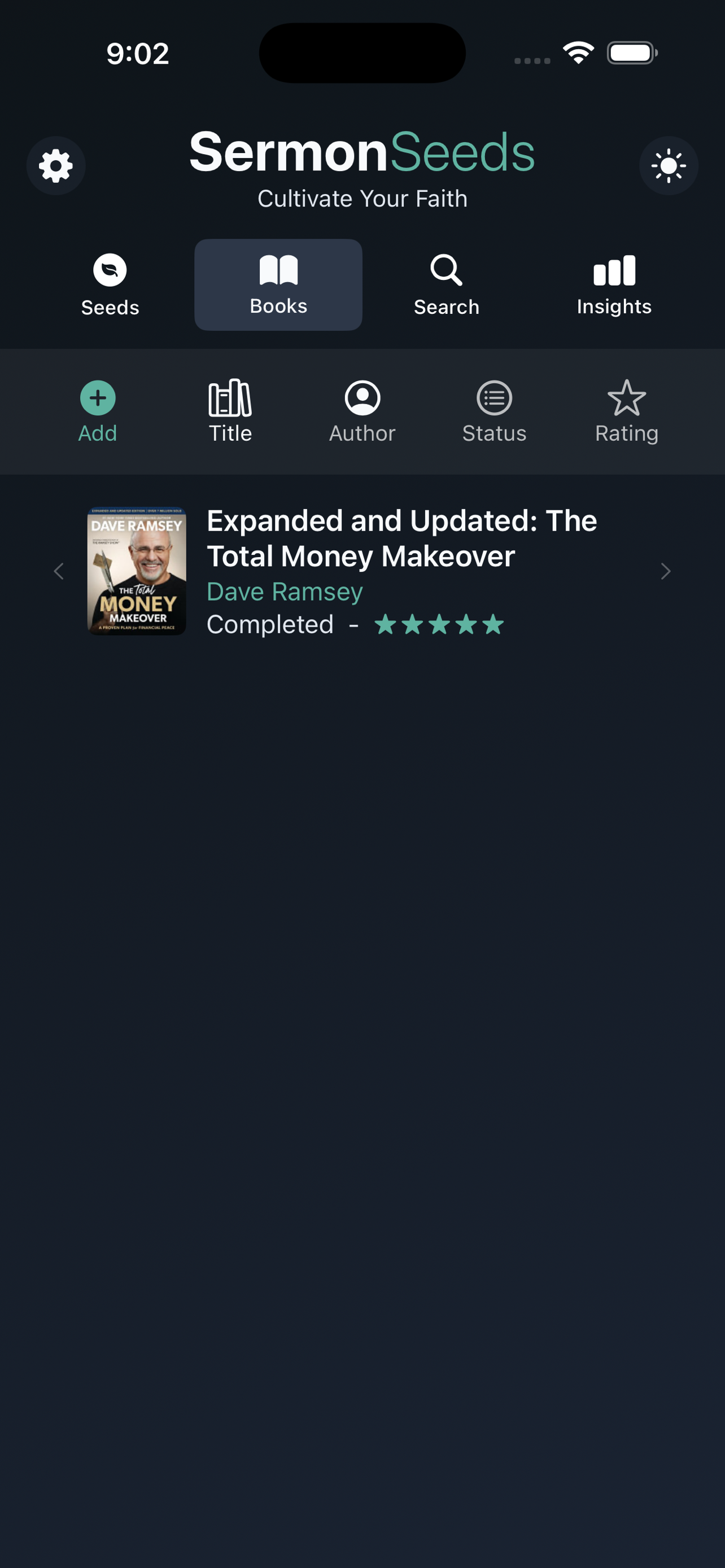The height and width of the screenshot is (1568, 725).
Task: Sort books by Status
Action: coord(493,411)
